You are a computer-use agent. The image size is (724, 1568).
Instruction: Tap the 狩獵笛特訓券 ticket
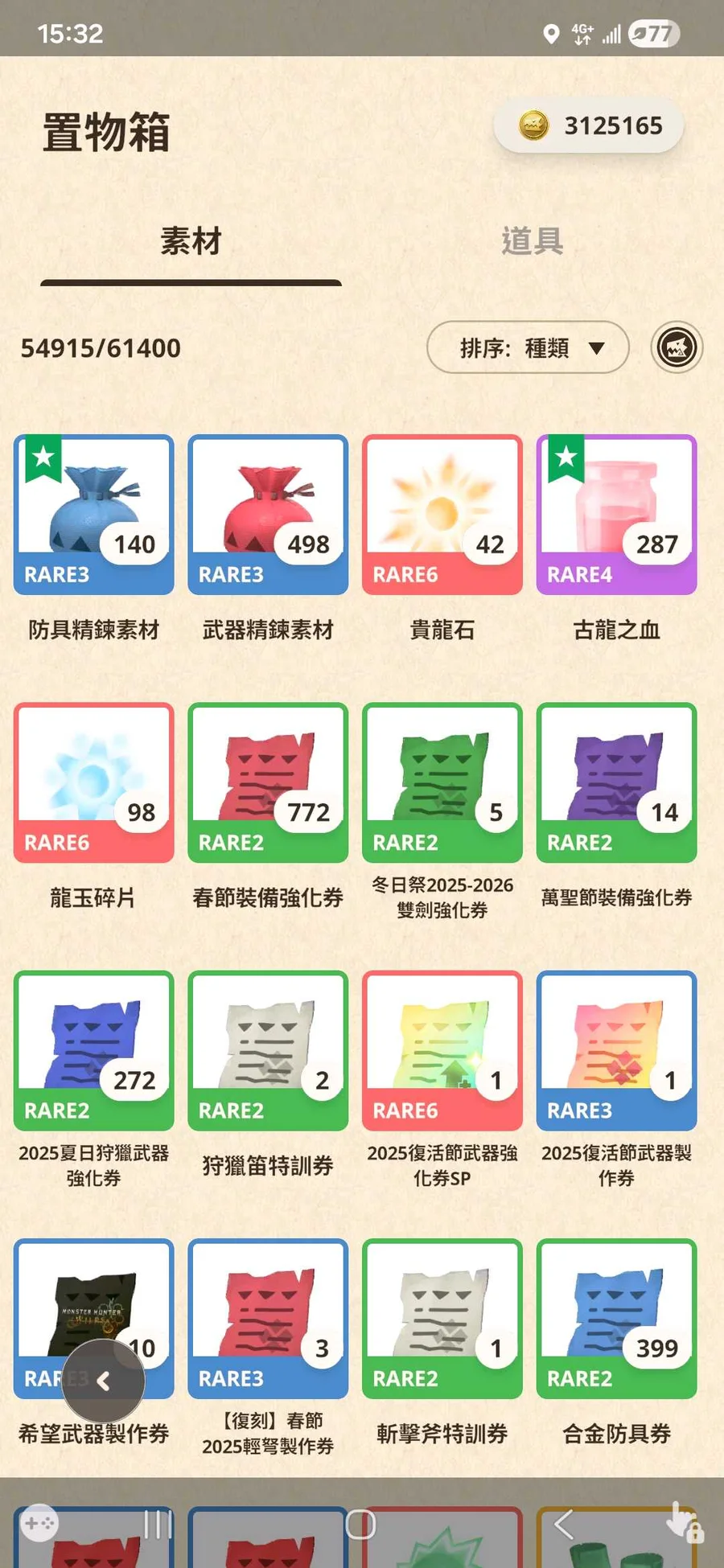click(x=268, y=1050)
